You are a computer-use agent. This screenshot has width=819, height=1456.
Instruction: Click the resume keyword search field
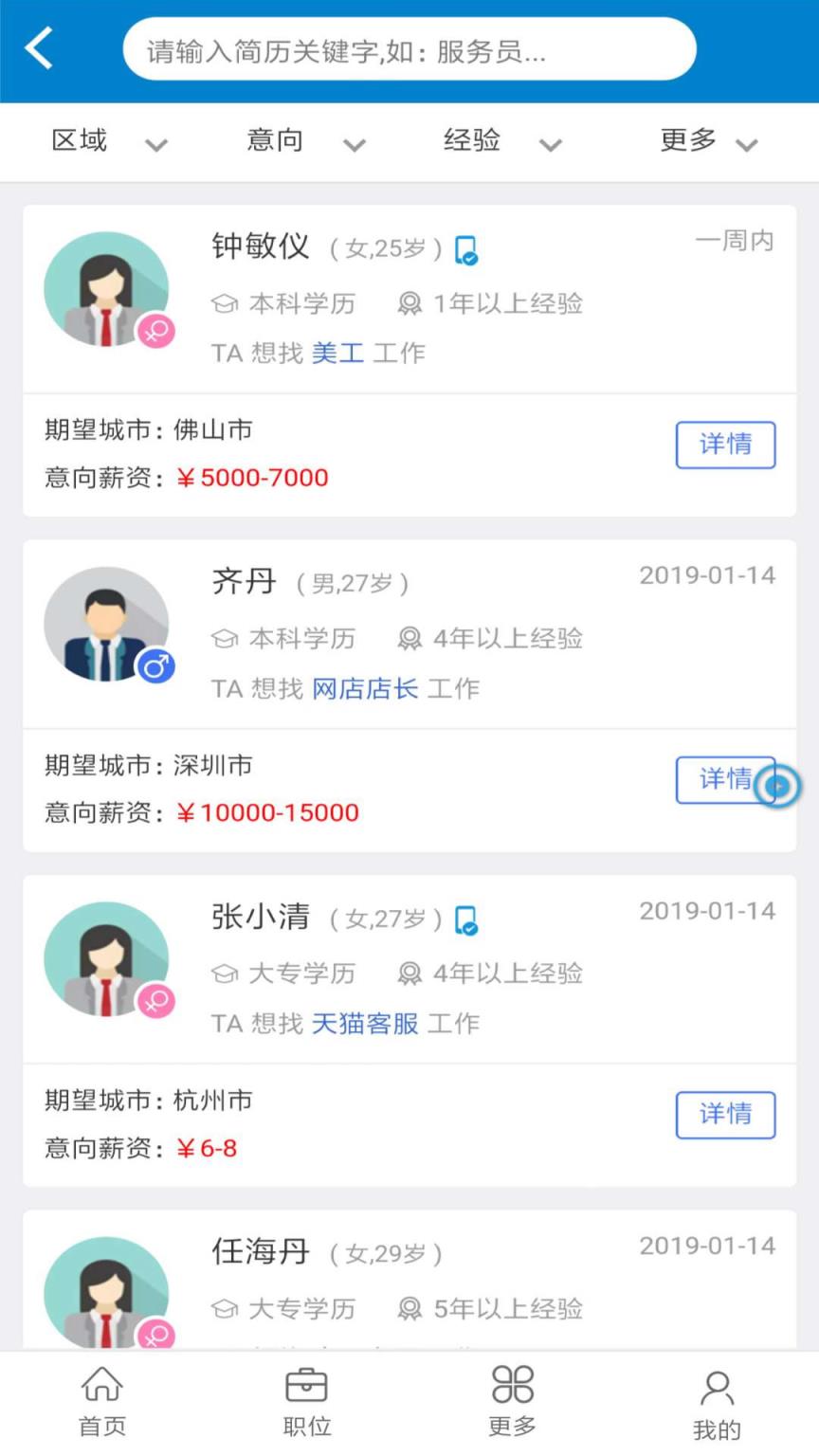409,51
